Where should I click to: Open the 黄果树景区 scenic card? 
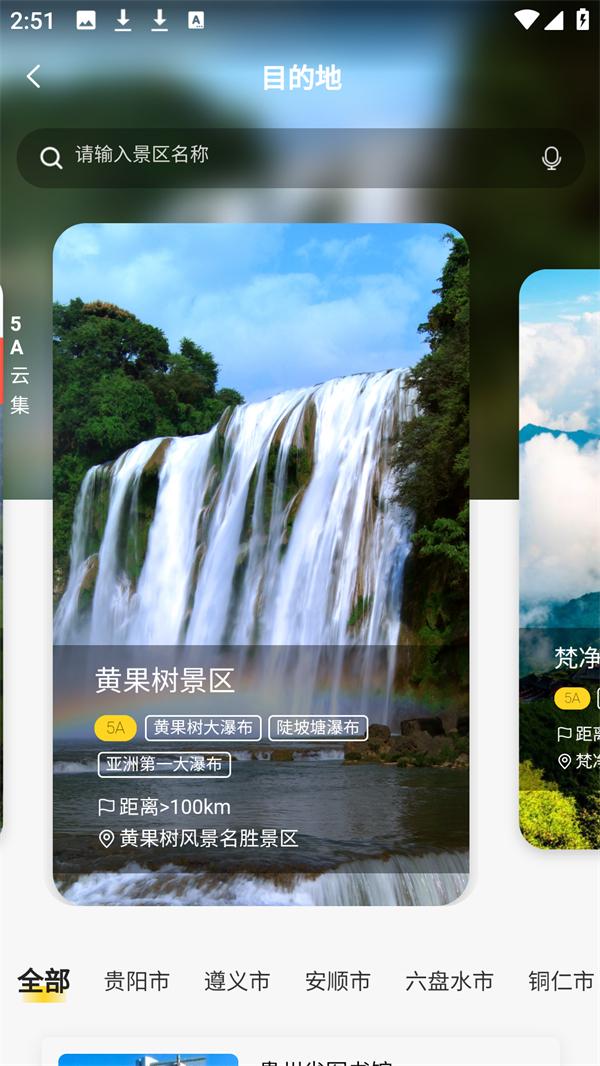[x=260, y=560]
